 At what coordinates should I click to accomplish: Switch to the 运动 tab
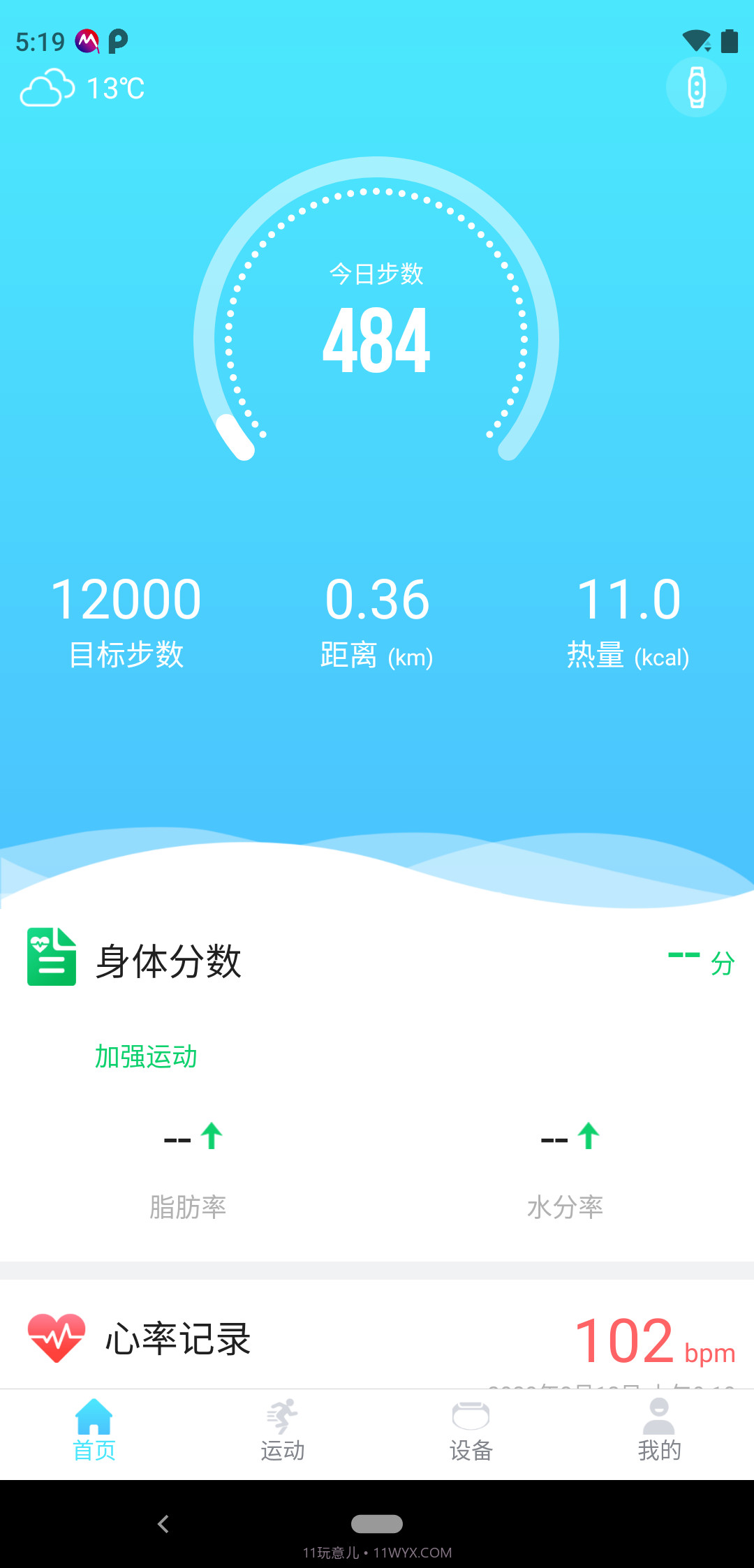[x=282, y=1431]
